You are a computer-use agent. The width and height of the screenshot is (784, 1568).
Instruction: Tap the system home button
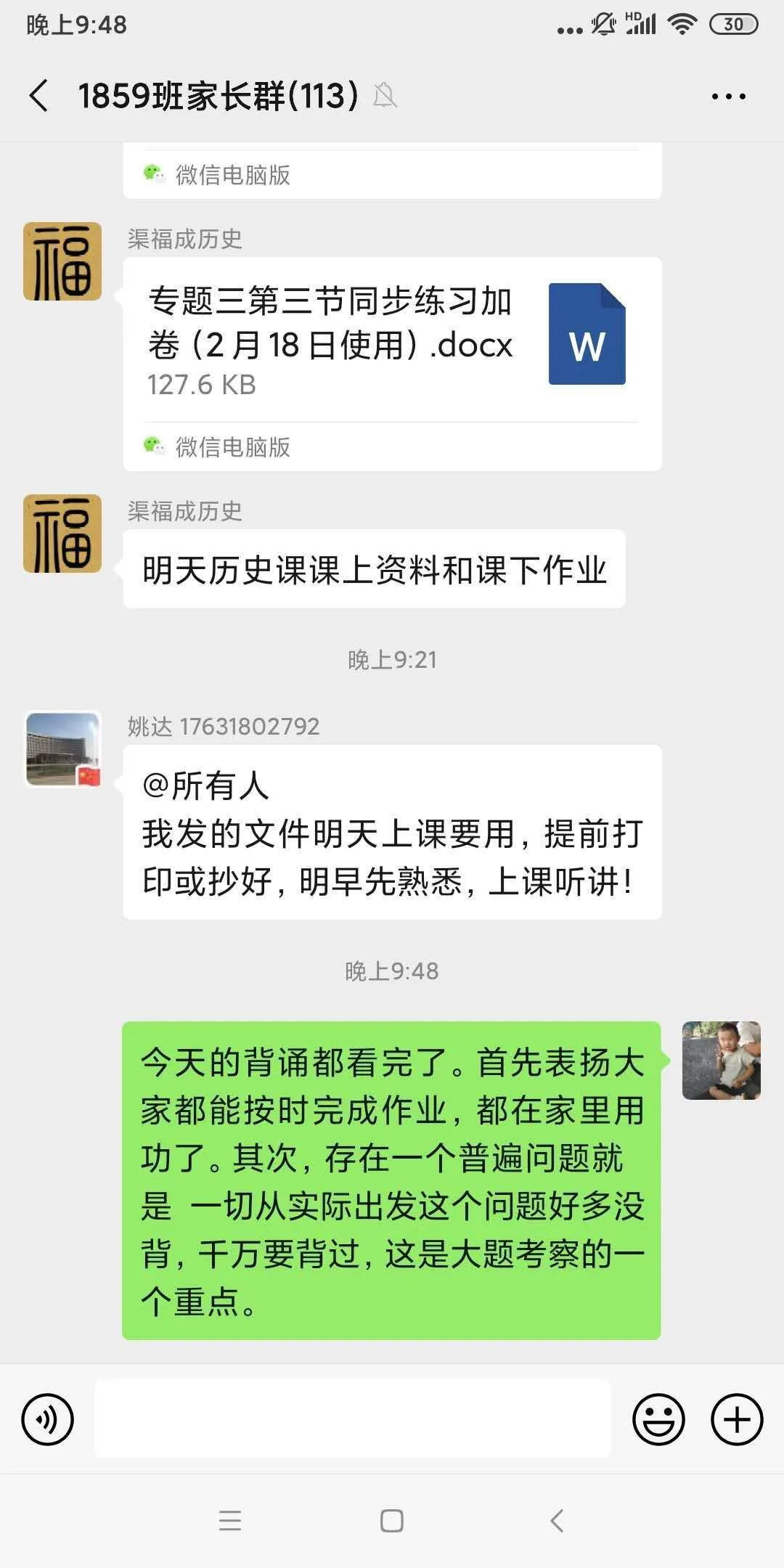point(392,1520)
